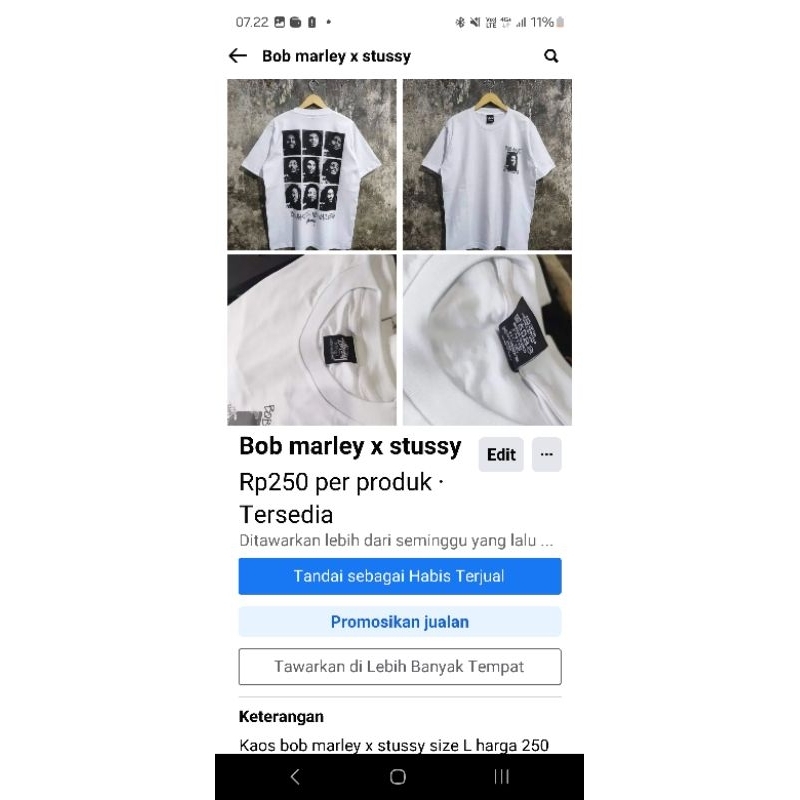
Task: Choose Tawarkan di Lebih Banyak Tempat
Action: (399, 666)
